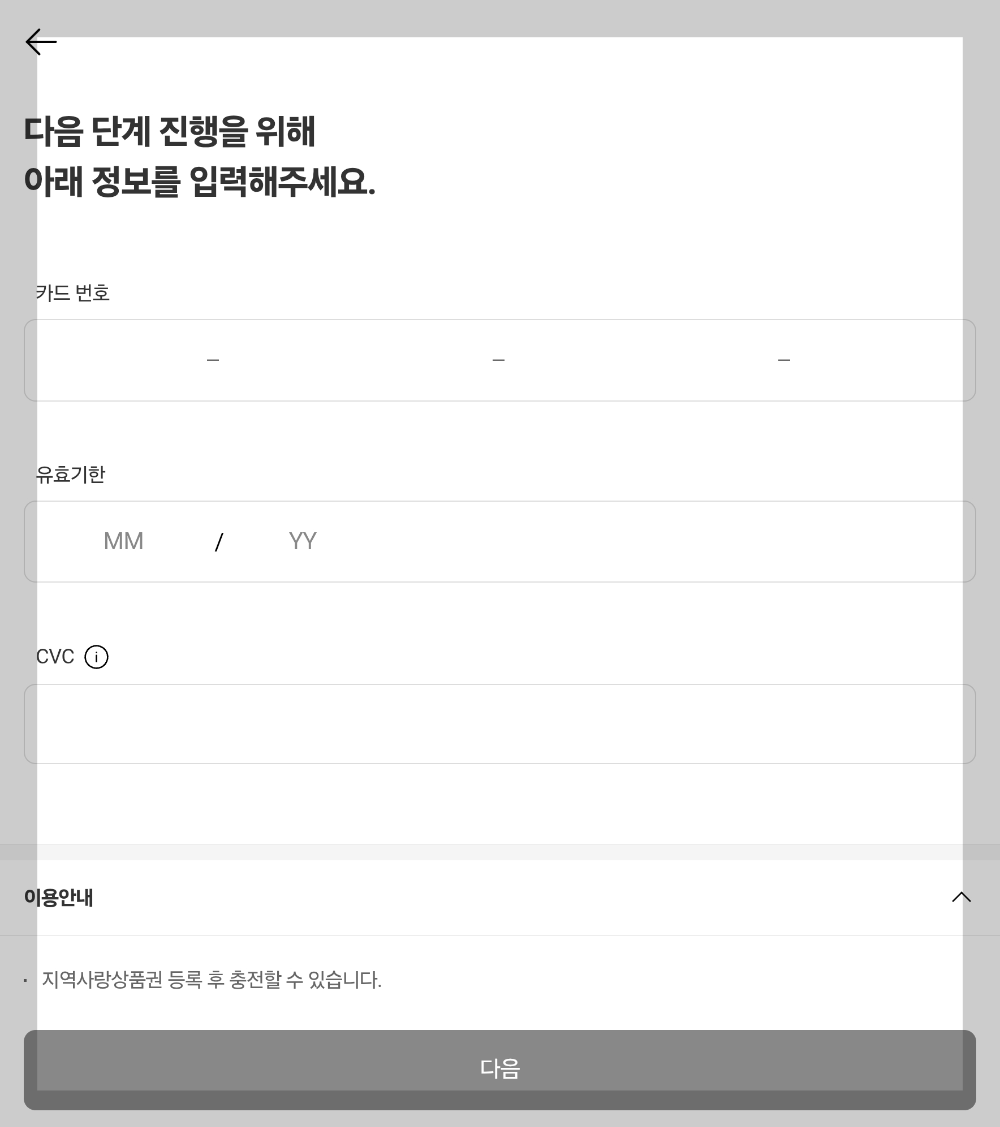Click the second card number segment

pyautogui.click(x=355, y=360)
